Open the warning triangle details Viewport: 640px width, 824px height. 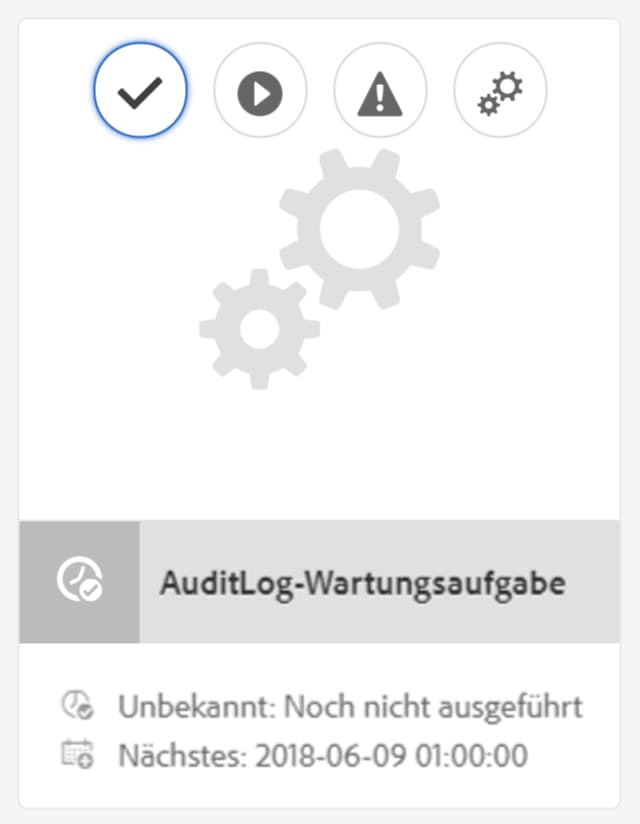pyautogui.click(x=380, y=93)
